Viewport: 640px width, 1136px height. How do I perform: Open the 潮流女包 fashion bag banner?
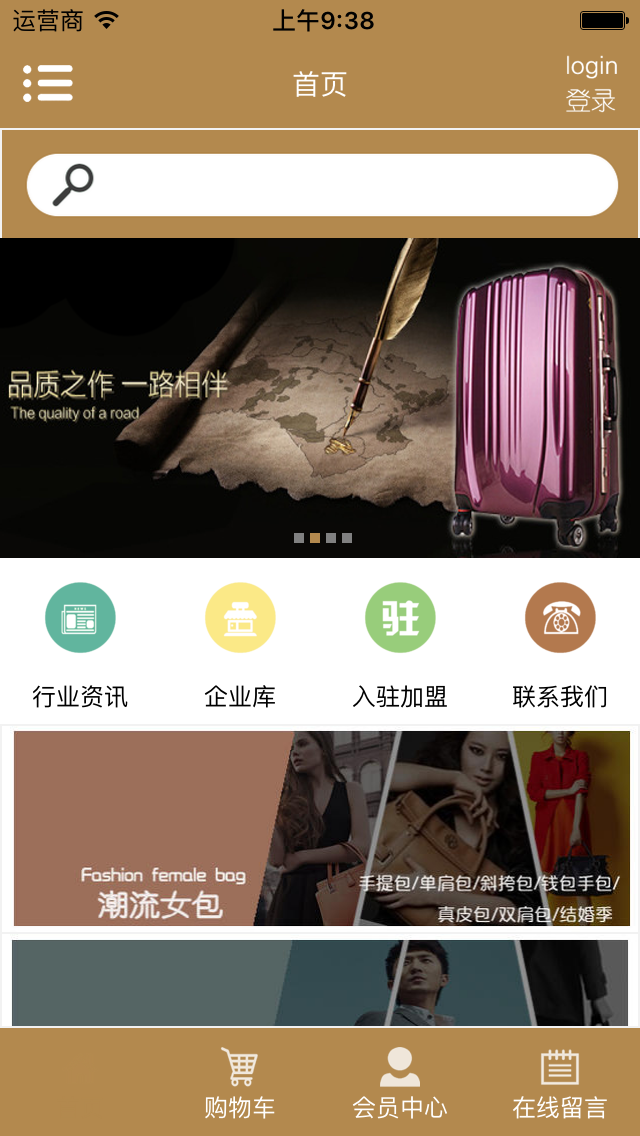coord(321,828)
